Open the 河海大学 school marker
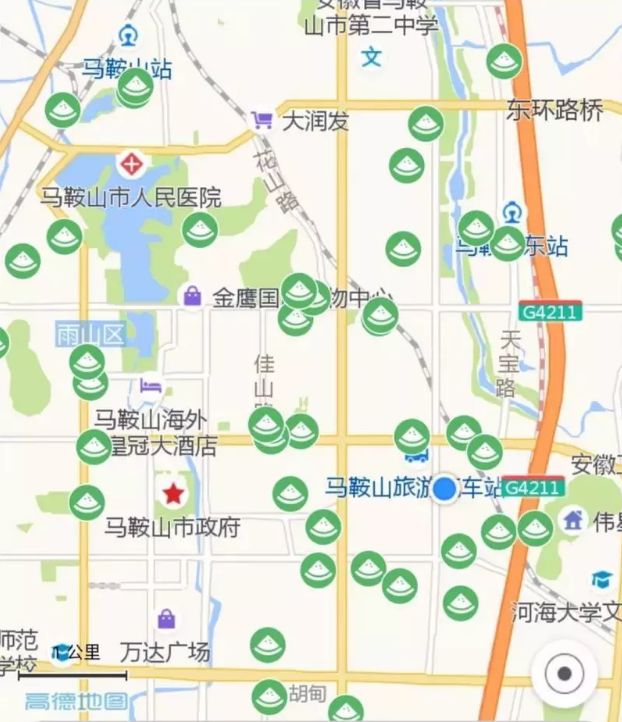The image size is (622, 722). [x=601, y=580]
